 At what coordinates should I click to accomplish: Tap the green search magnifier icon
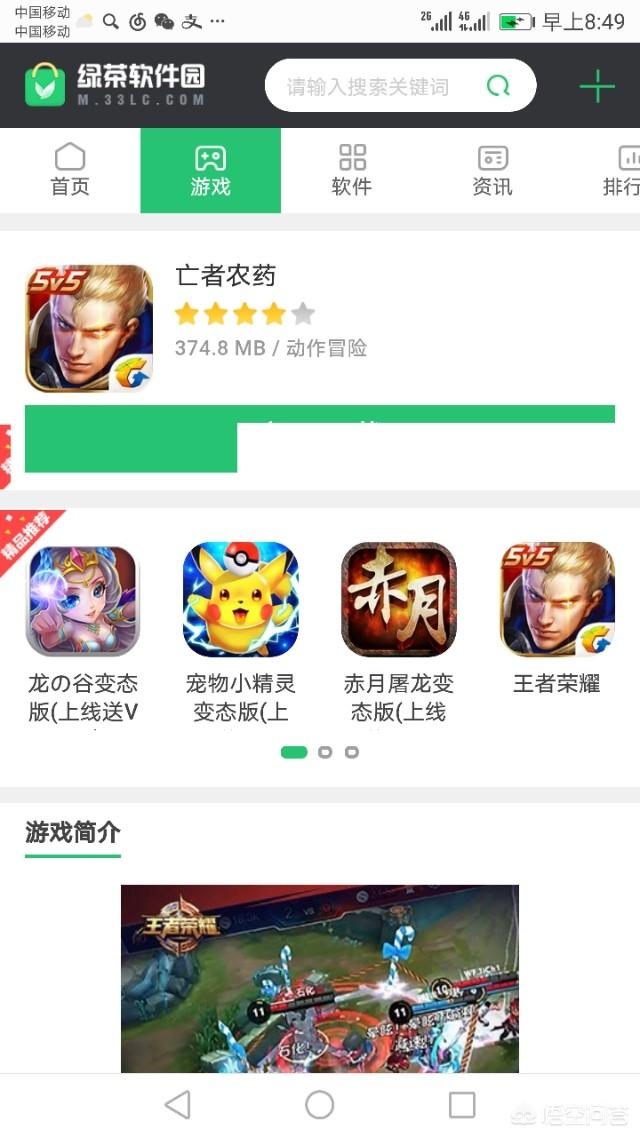[x=498, y=86]
